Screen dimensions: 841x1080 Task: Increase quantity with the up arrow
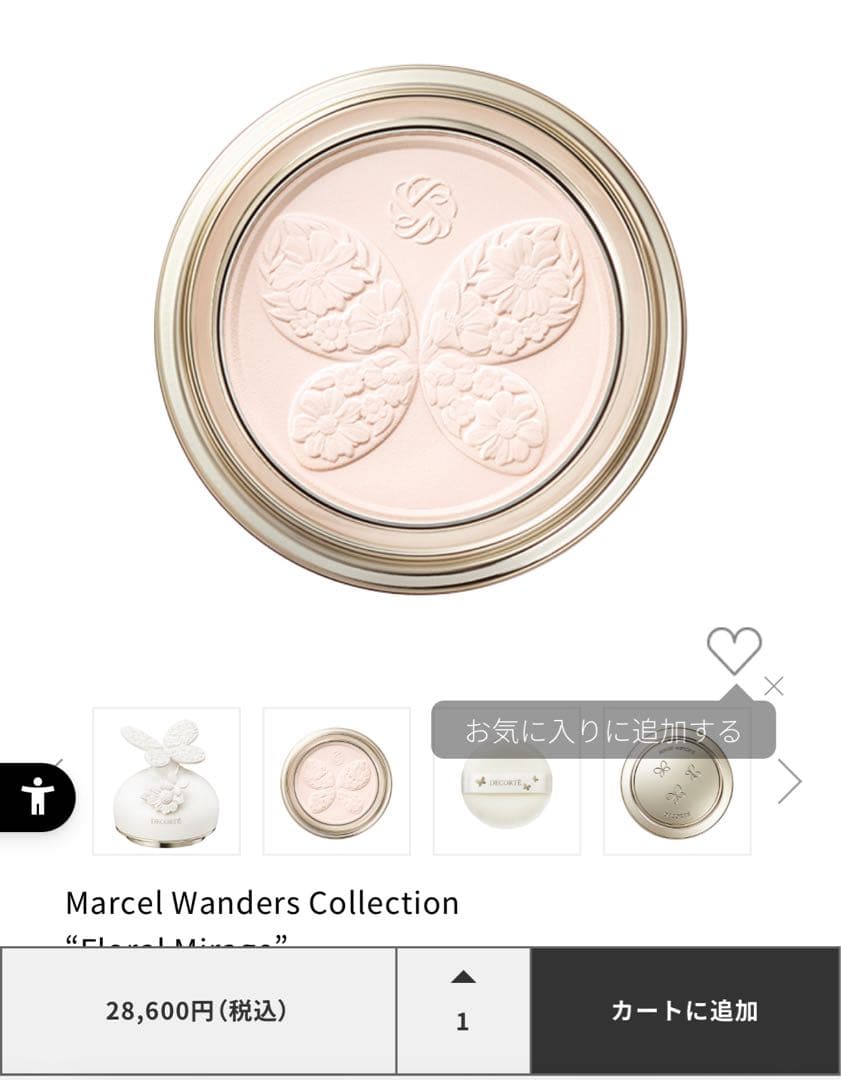463,977
